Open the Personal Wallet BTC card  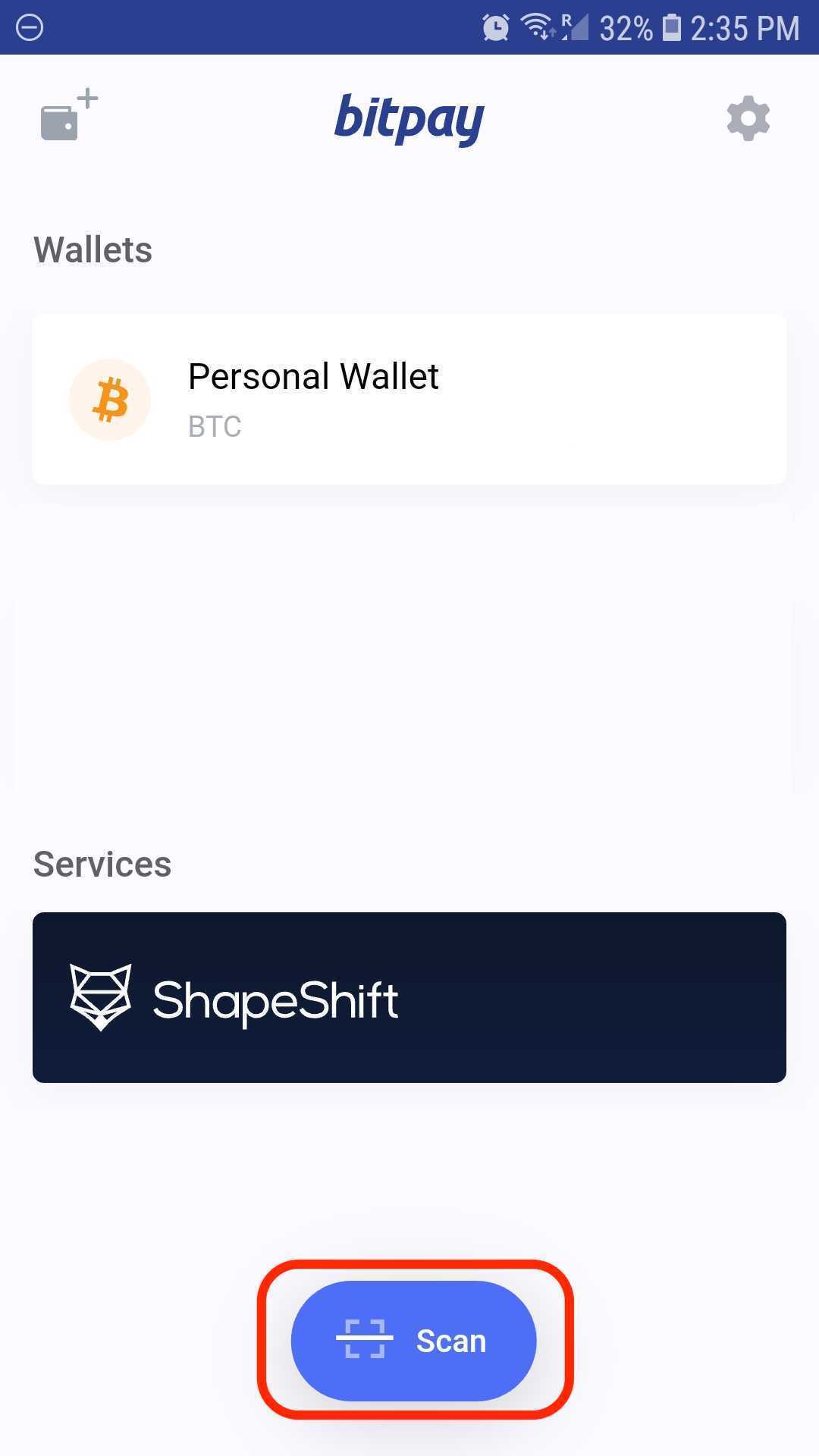(409, 400)
